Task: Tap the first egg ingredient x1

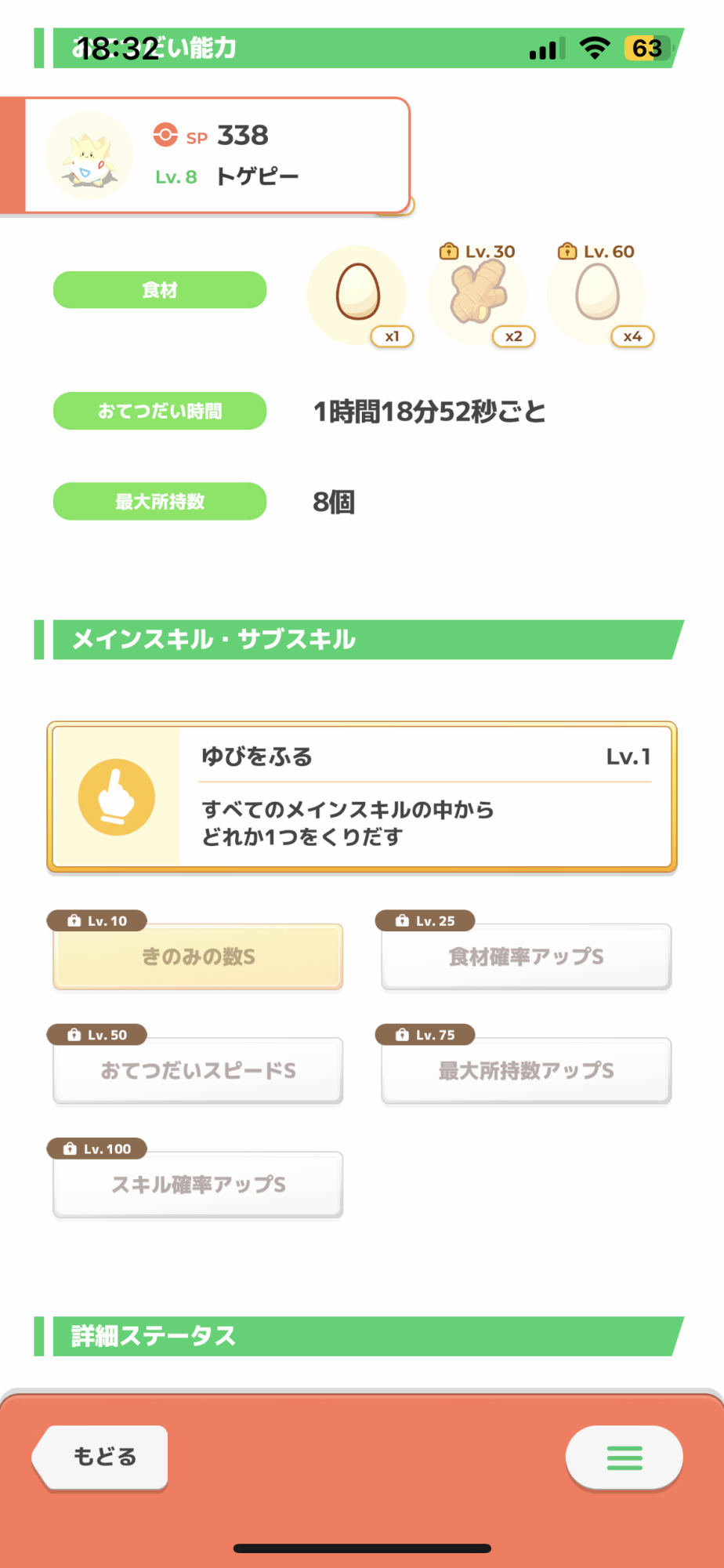Action: [x=357, y=294]
